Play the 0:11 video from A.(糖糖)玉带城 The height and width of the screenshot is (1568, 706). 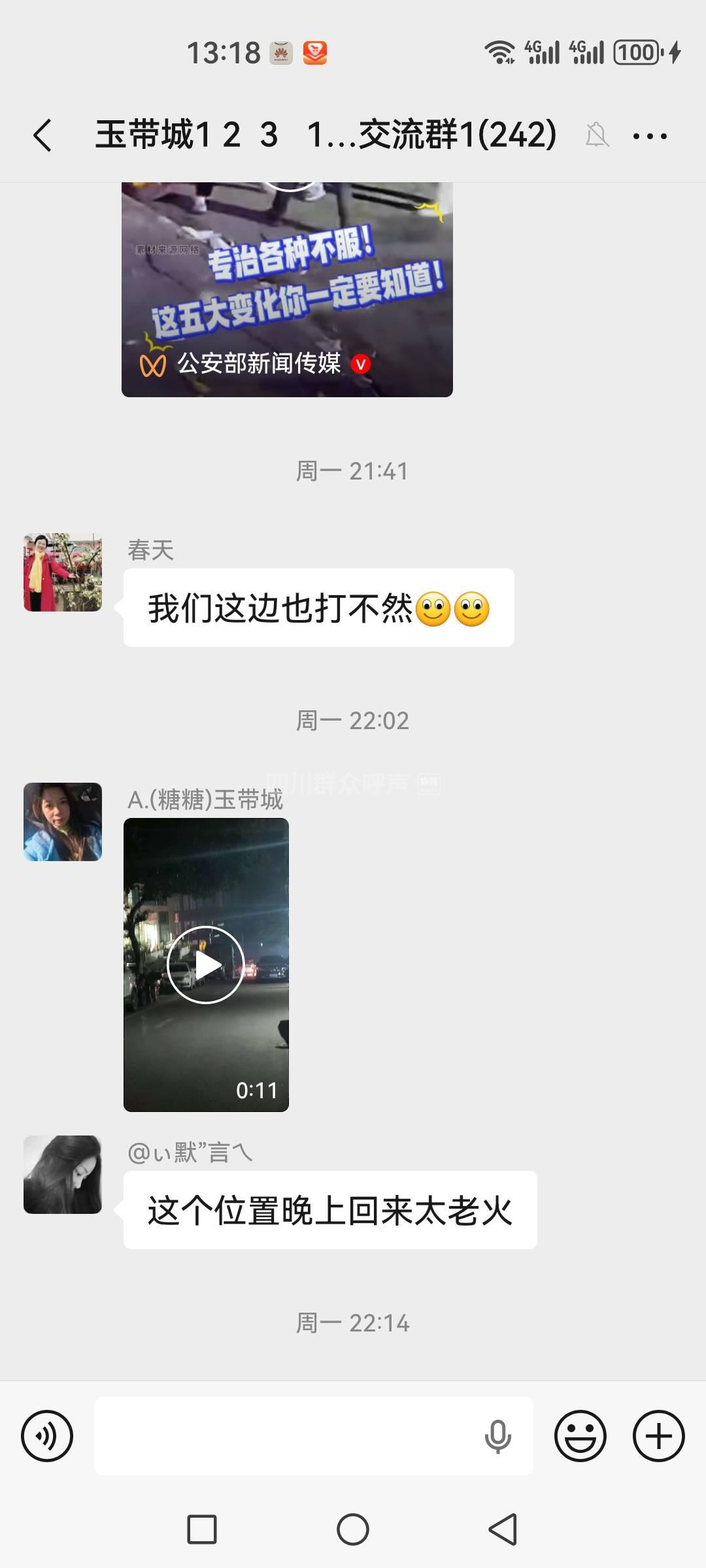tap(206, 964)
